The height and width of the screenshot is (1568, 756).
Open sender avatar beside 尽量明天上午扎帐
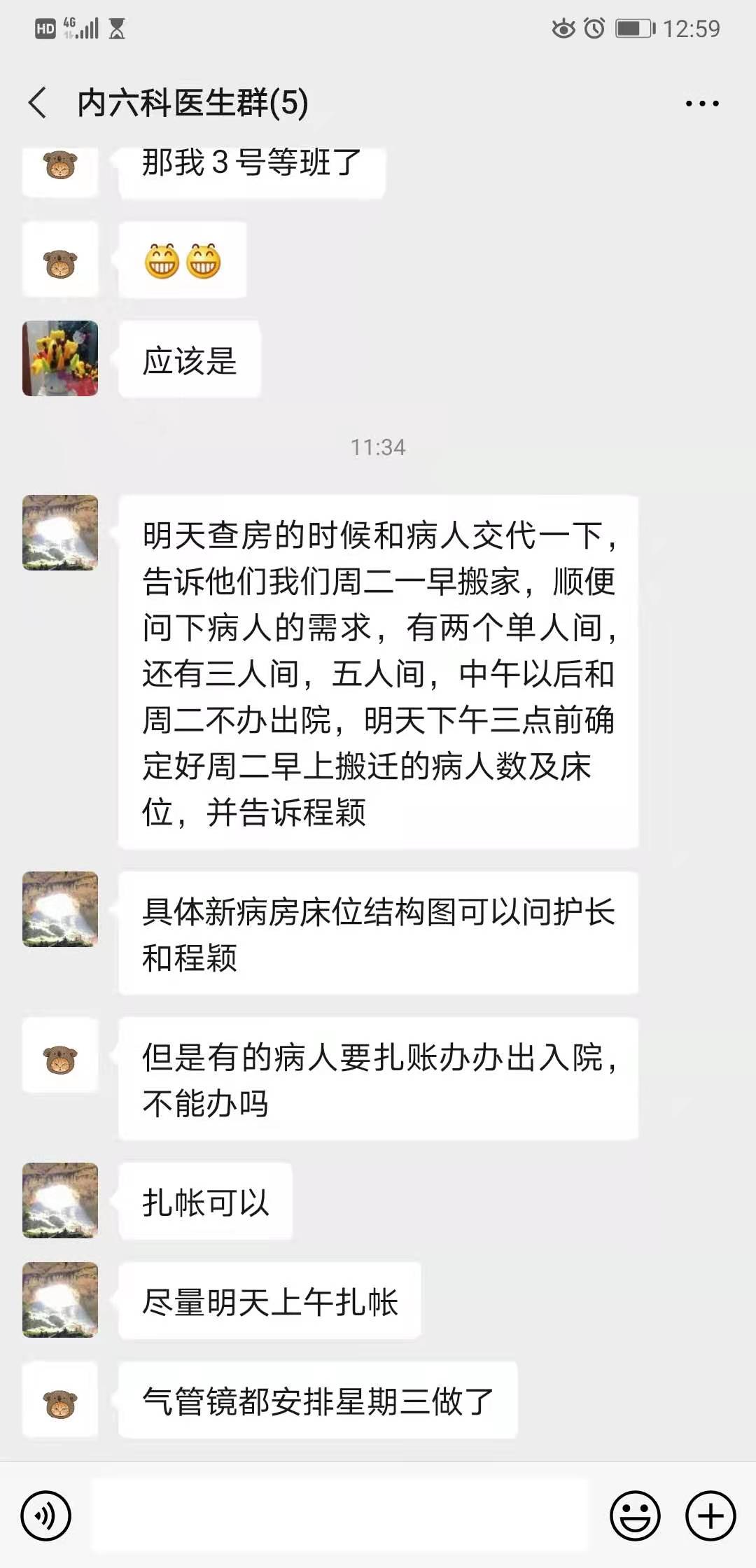pyautogui.click(x=60, y=1300)
